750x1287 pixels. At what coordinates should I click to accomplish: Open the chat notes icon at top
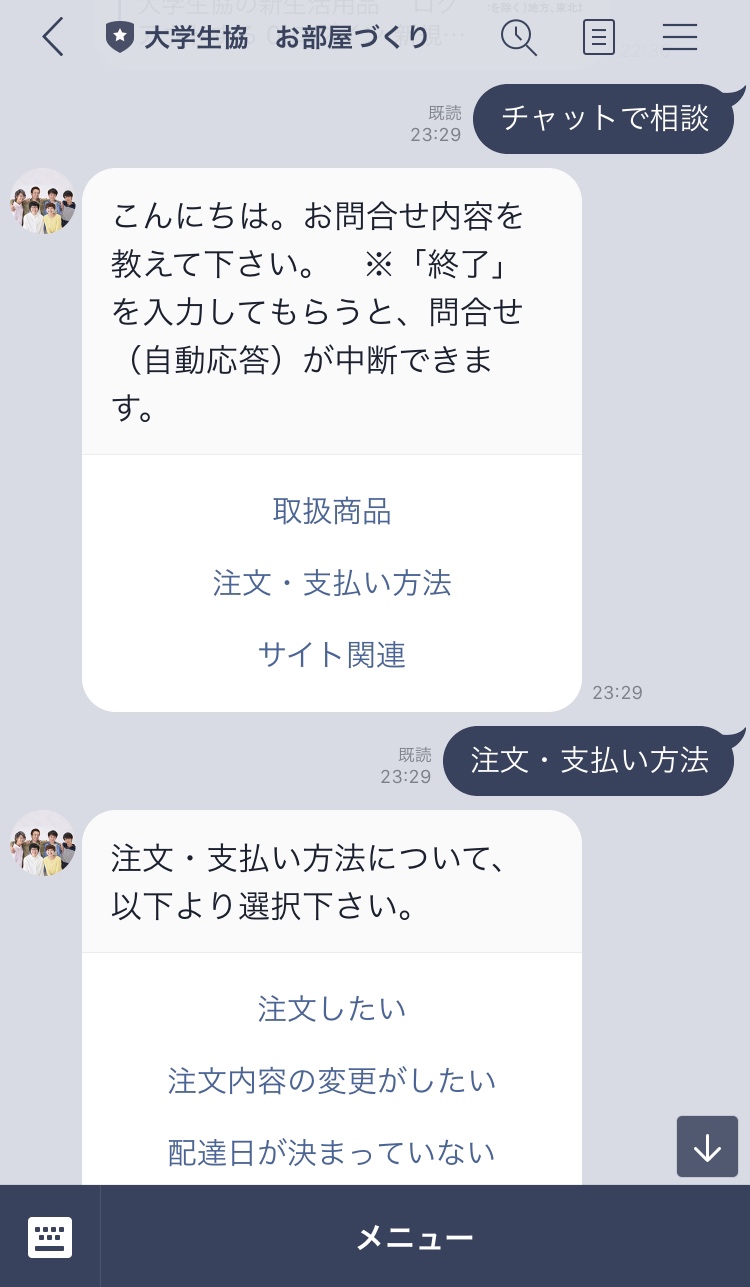coord(598,38)
